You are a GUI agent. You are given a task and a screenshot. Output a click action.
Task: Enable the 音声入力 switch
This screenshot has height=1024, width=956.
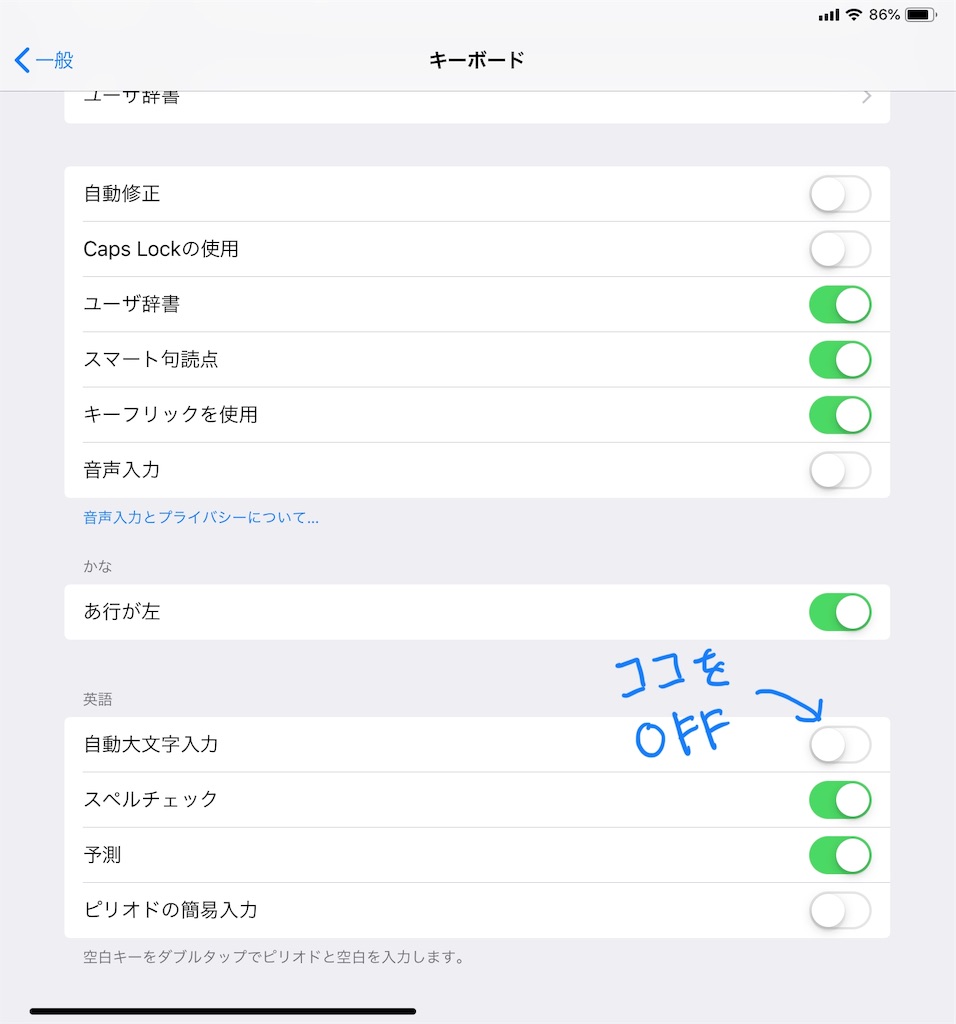pyautogui.click(x=840, y=469)
